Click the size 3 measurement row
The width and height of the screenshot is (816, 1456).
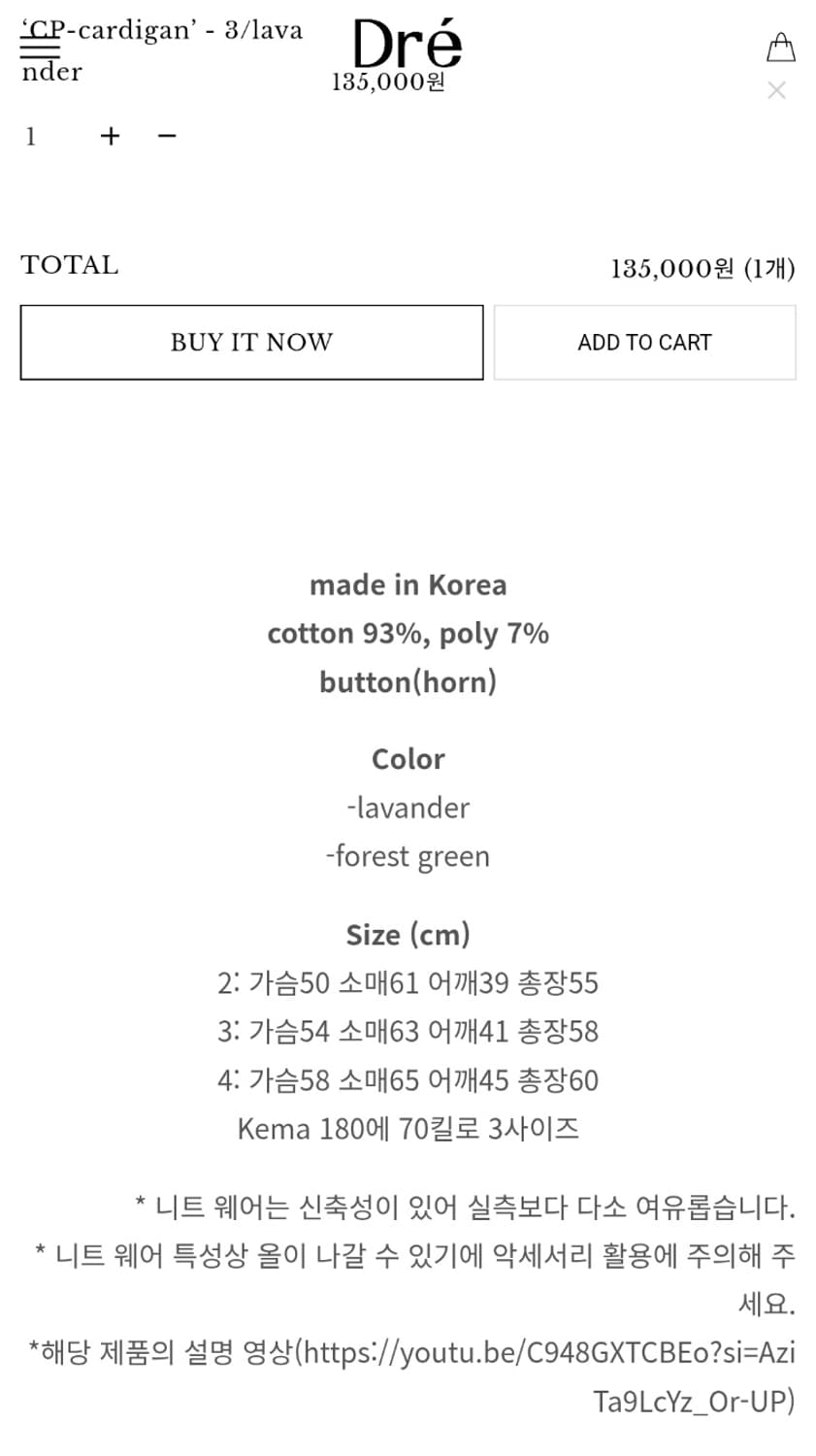tap(408, 1031)
